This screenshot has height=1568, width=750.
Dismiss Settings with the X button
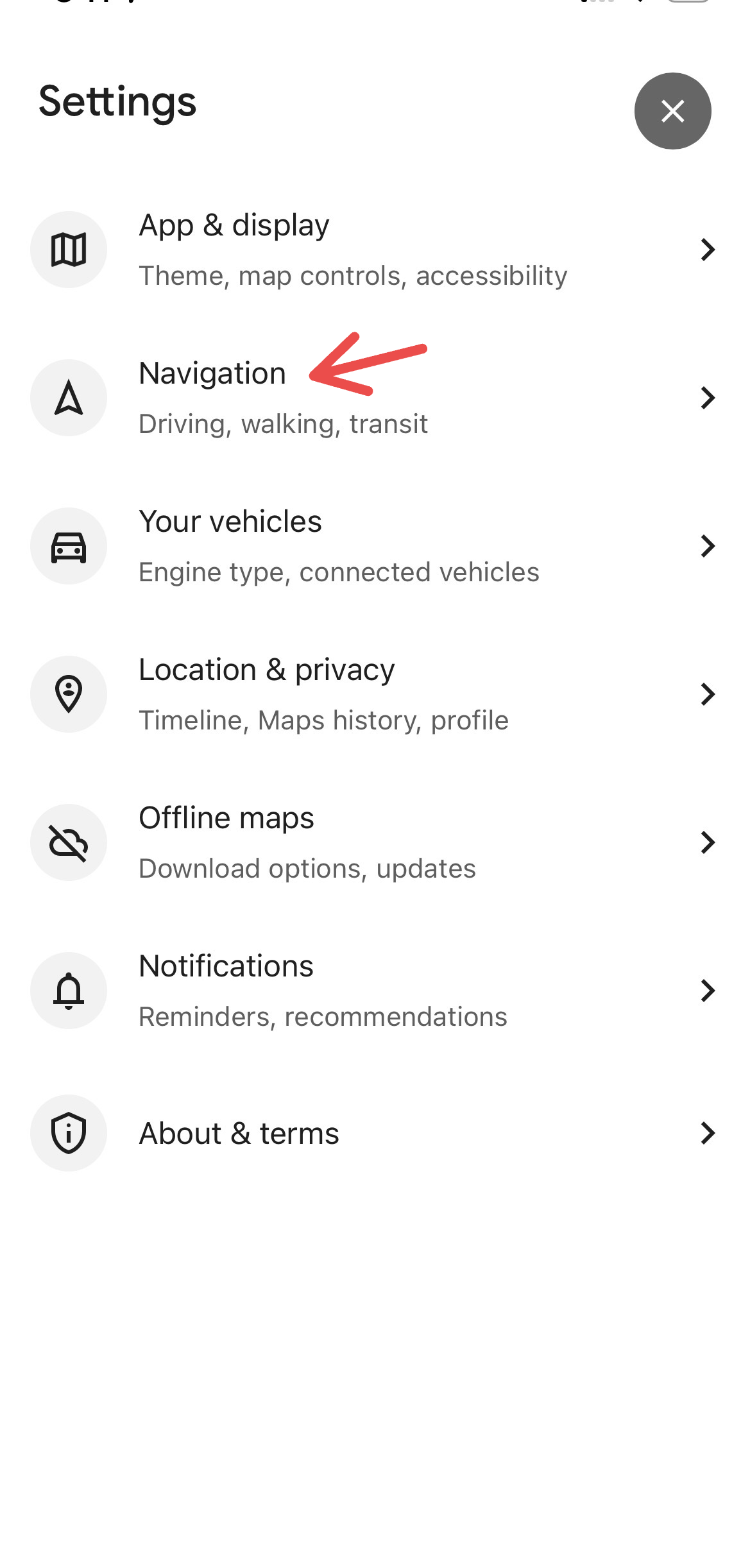(x=672, y=110)
